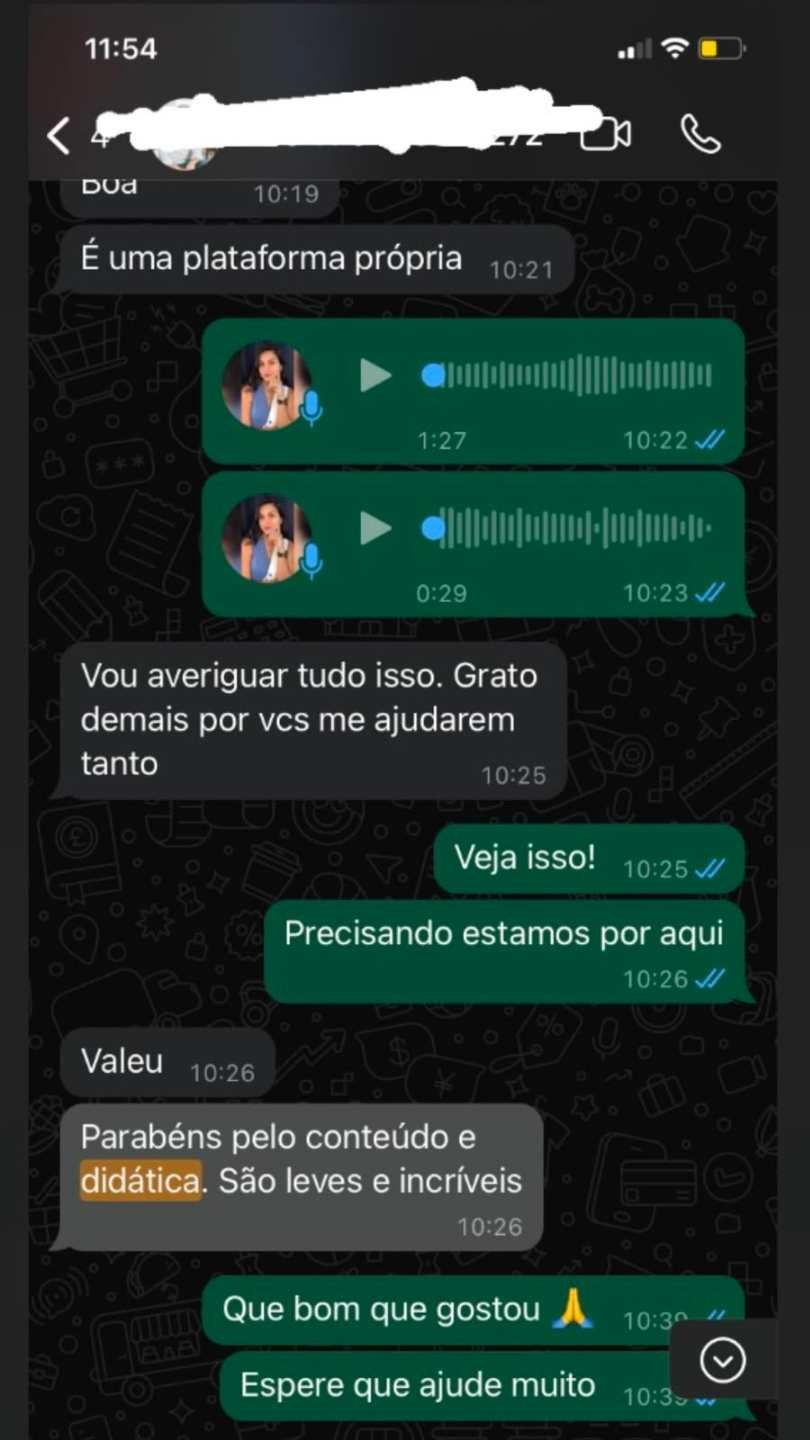Start a video call
This screenshot has width=810, height=1440.
606,134
